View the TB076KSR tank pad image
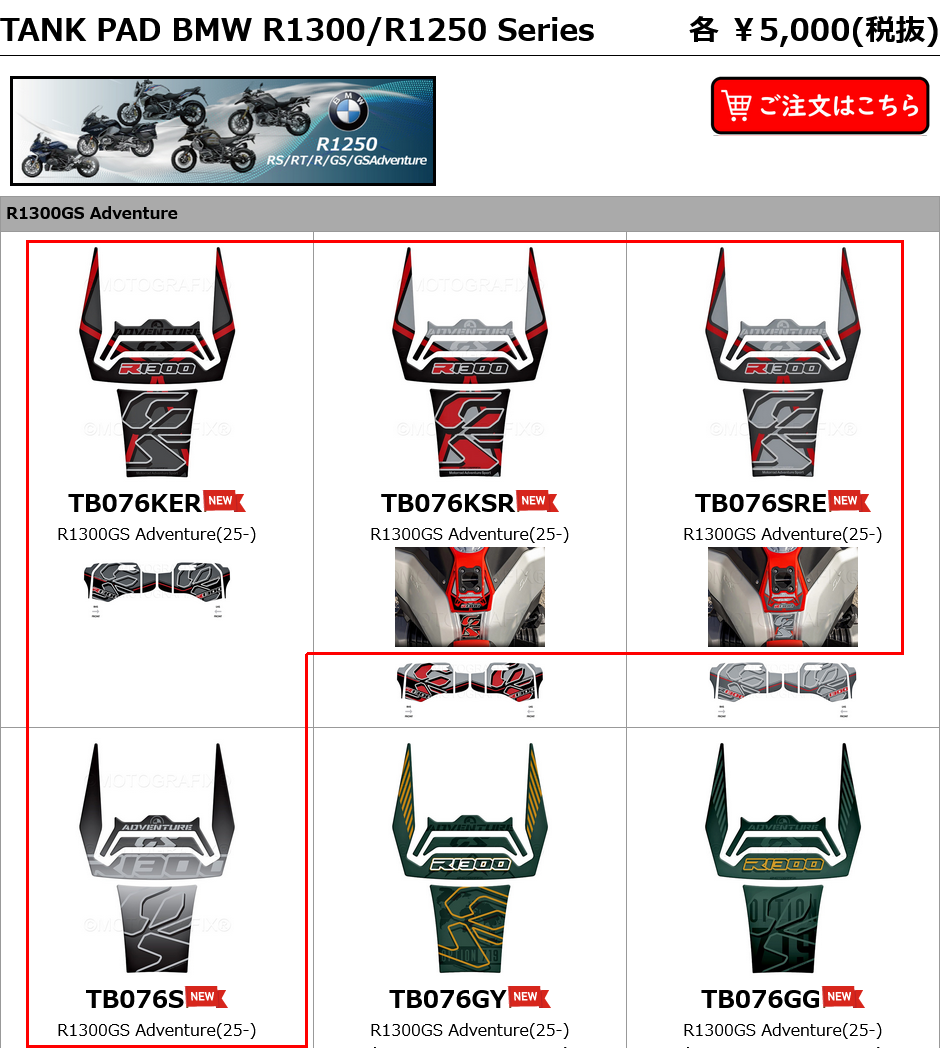Image resolution: width=940 pixels, height=1048 pixels. point(470,362)
